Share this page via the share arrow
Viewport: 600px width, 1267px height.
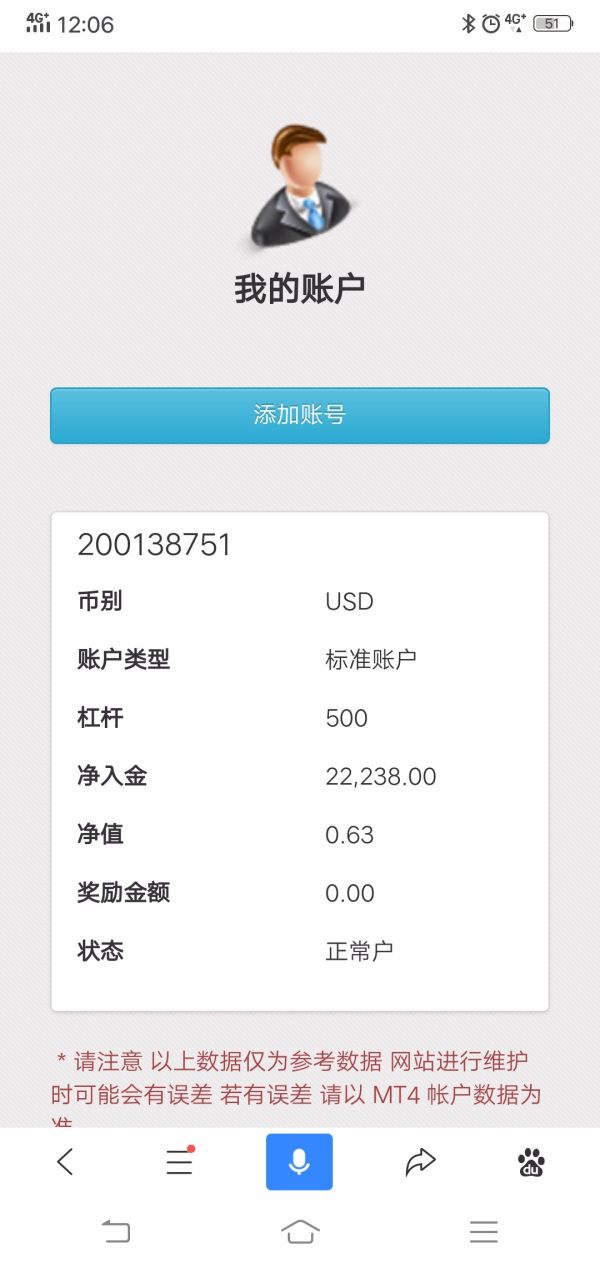click(x=421, y=1162)
